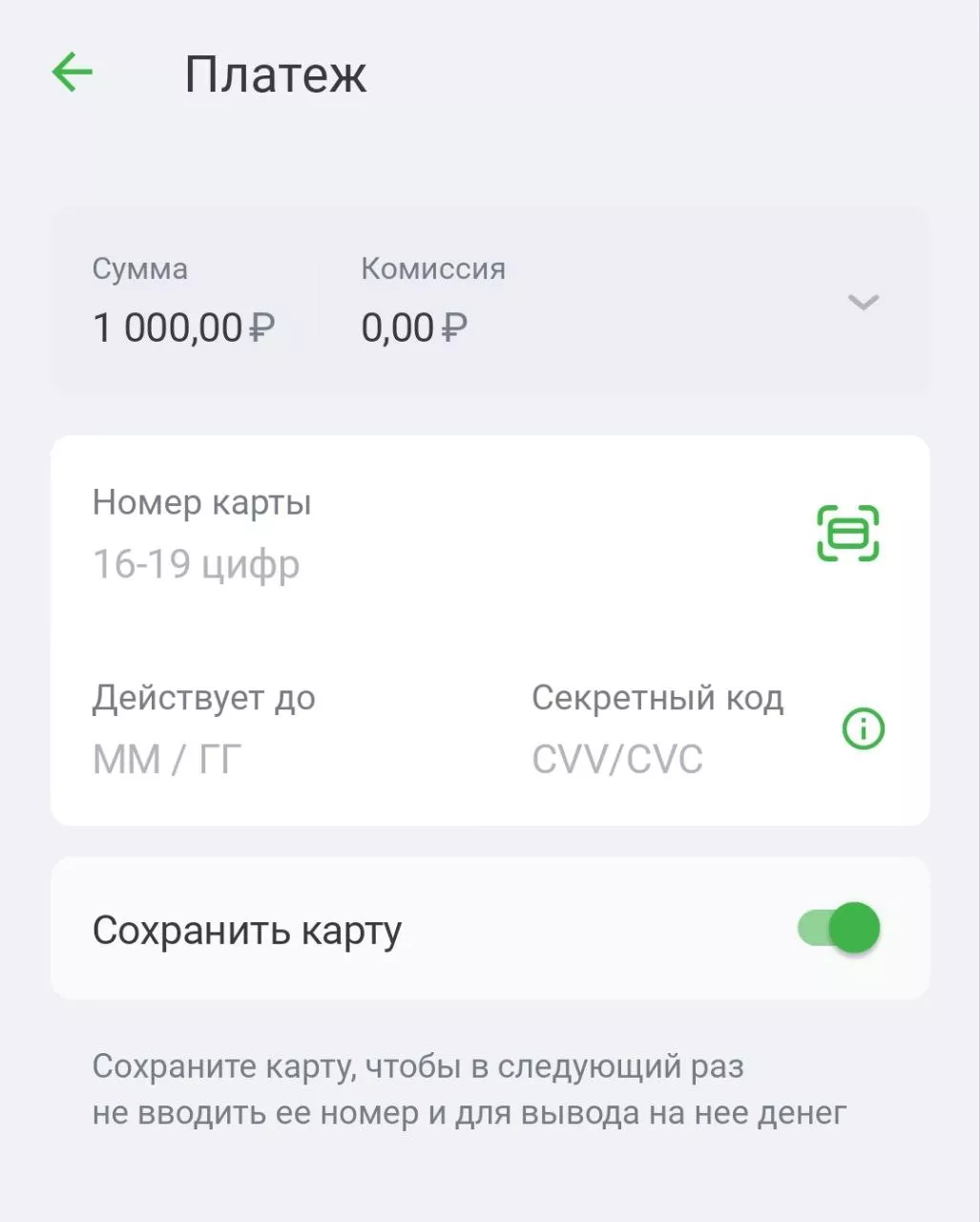Collapse the Сумма details using the arrow
The width and height of the screenshot is (980, 1222).
click(x=863, y=304)
